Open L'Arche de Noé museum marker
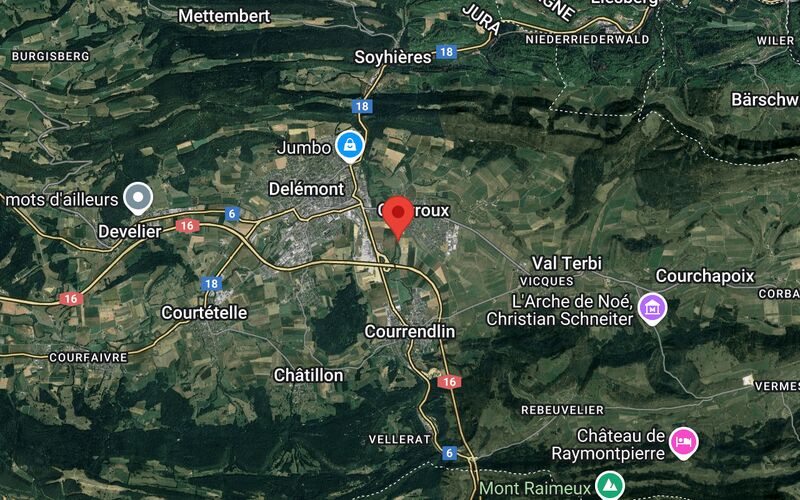Image resolution: width=800 pixels, height=500 pixels. pyautogui.click(x=651, y=307)
